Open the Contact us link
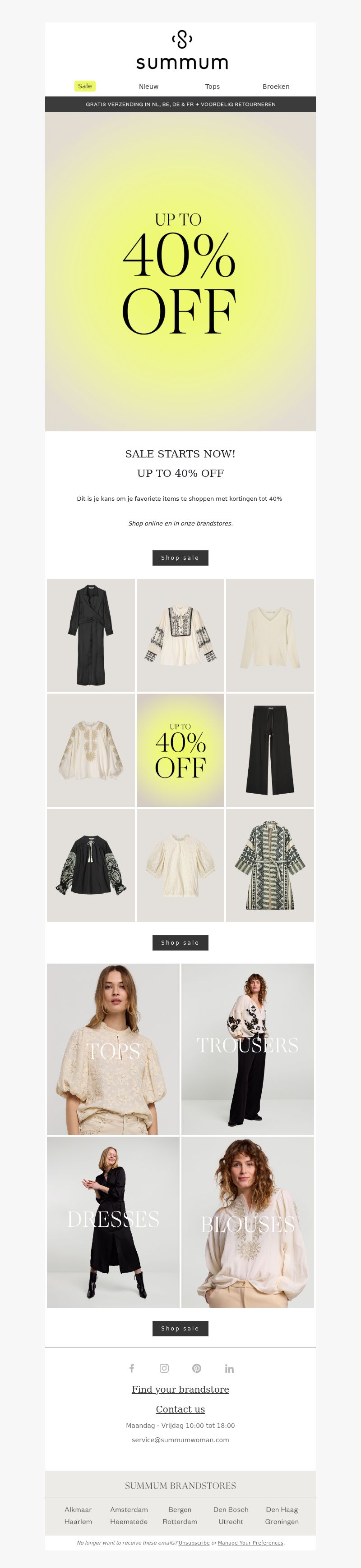 [180, 1409]
